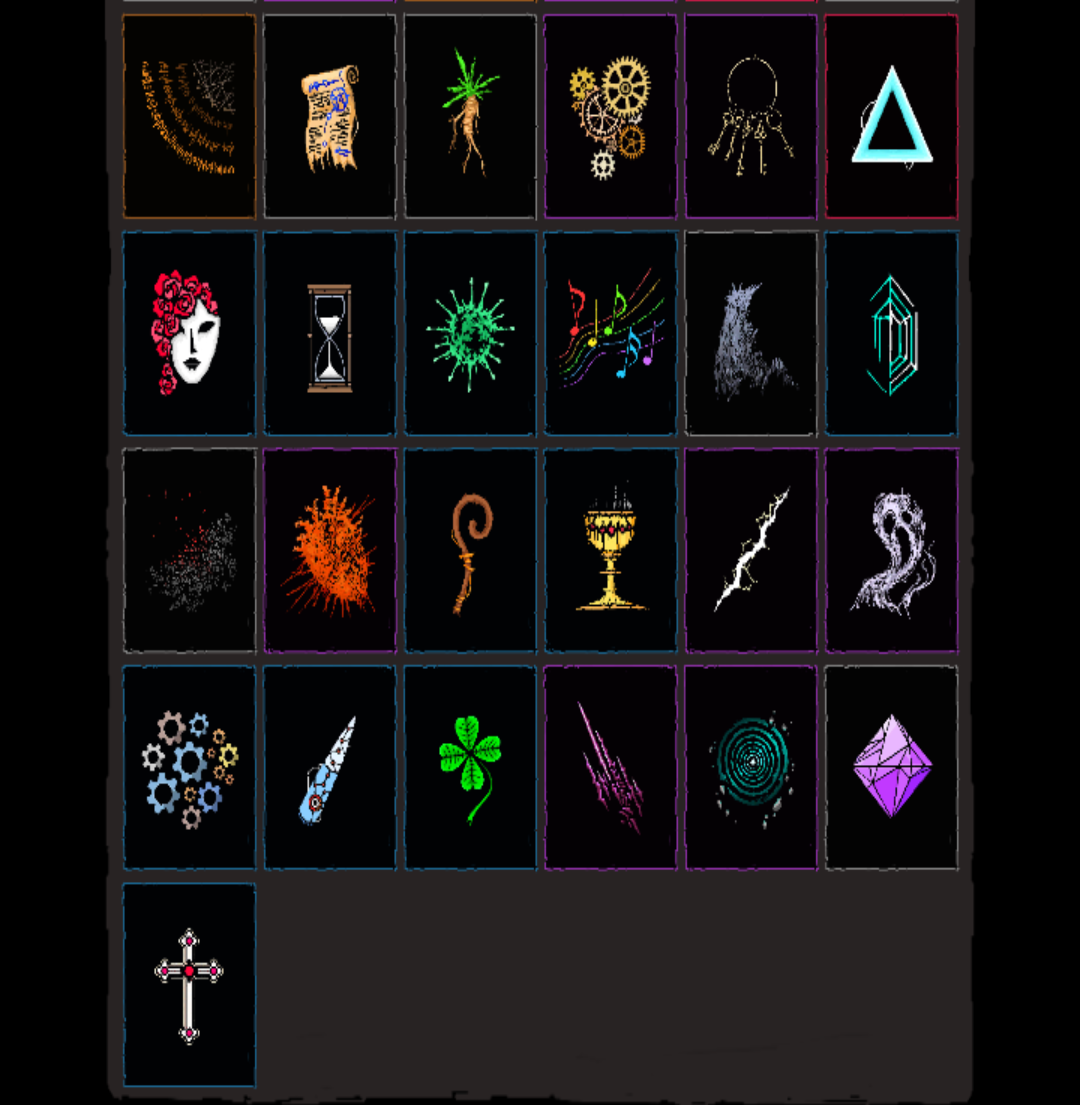Select the mandrake root card

click(470, 116)
